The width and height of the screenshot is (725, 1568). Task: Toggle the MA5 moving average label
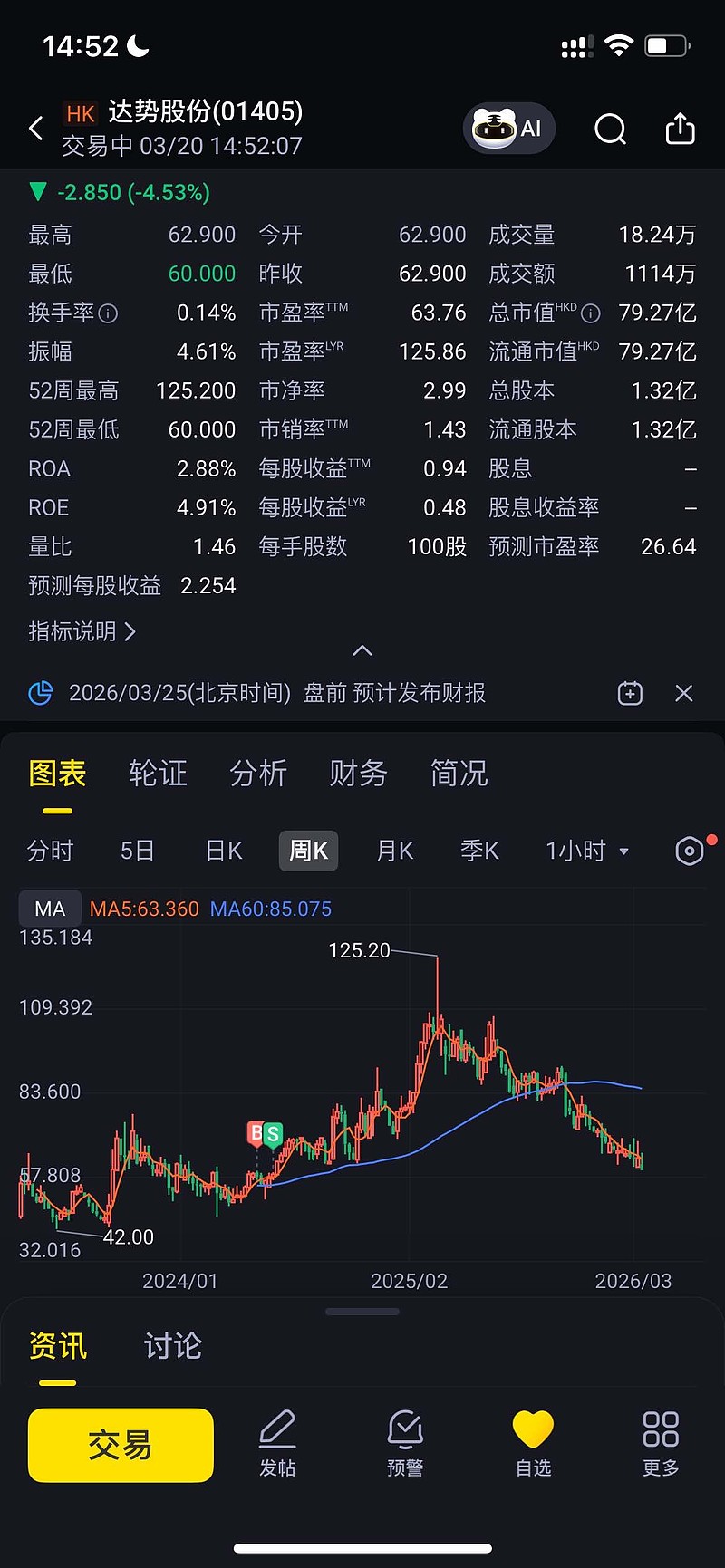(144, 909)
